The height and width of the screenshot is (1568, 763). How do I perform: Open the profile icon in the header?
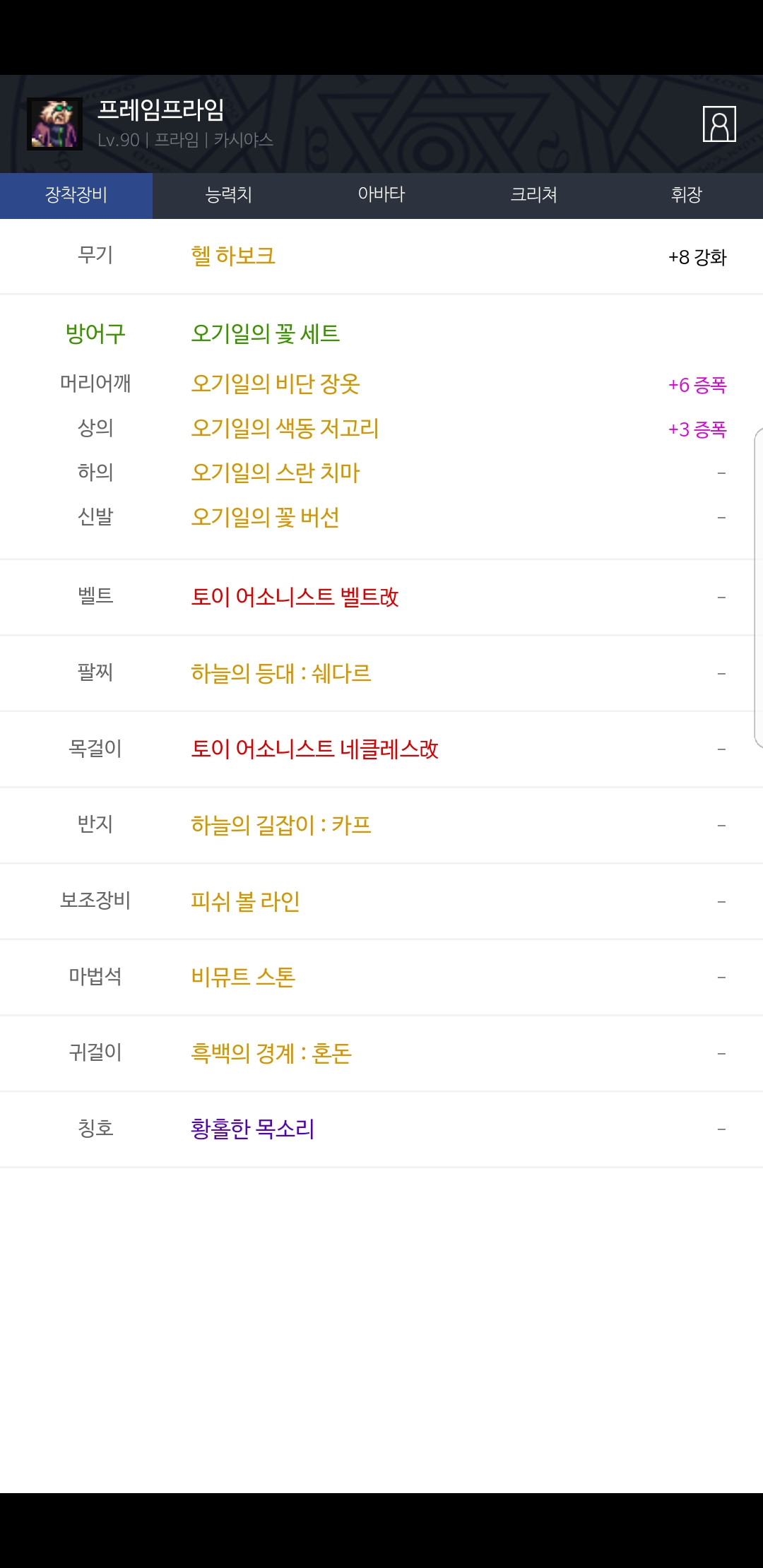tap(719, 124)
